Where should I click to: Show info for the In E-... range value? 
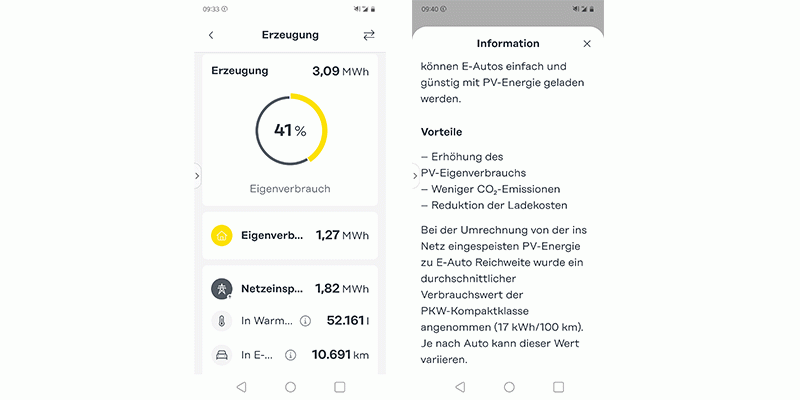(291, 355)
